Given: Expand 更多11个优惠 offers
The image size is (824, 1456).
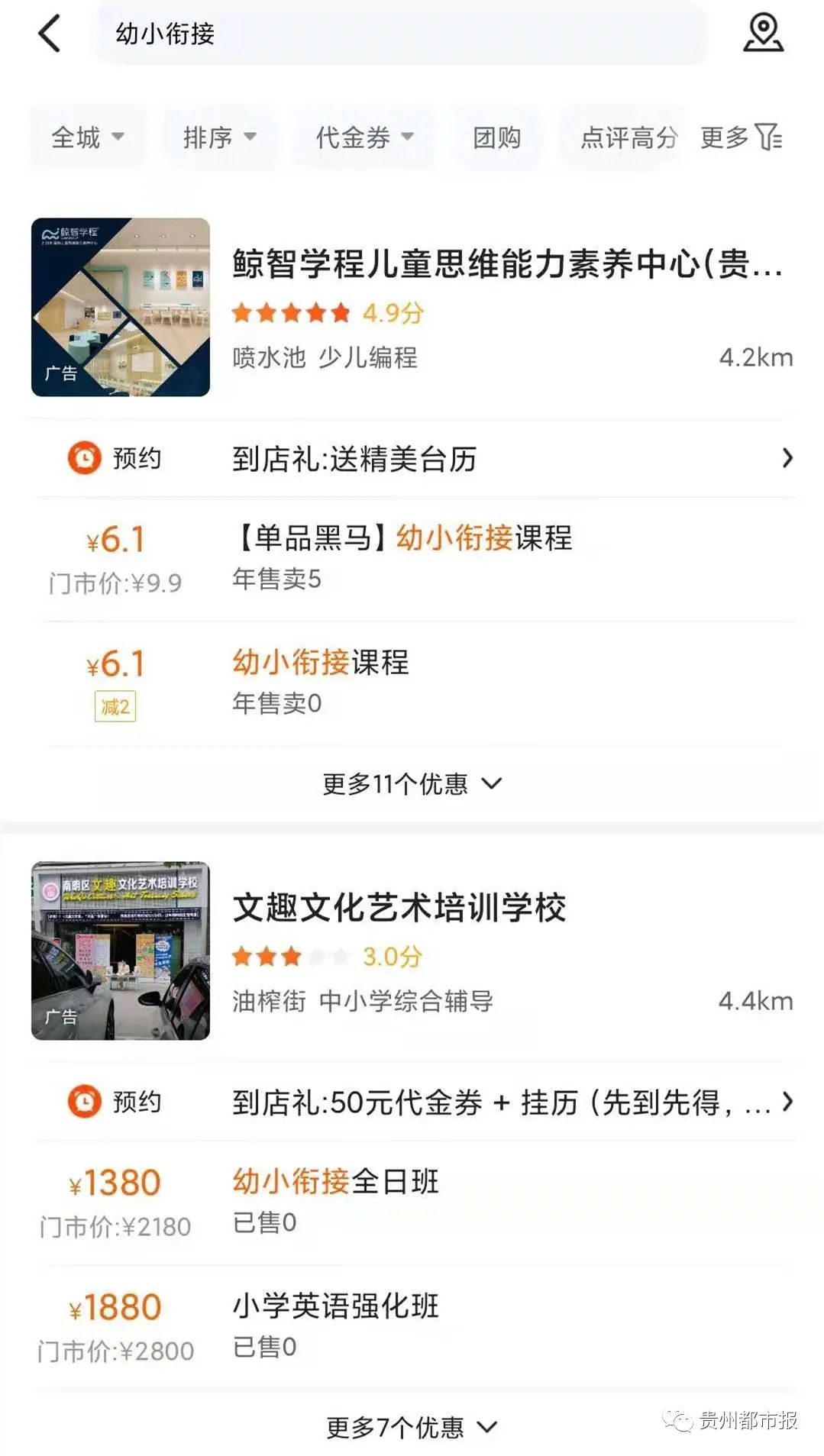Looking at the screenshot, I should pyautogui.click(x=412, y=784).
